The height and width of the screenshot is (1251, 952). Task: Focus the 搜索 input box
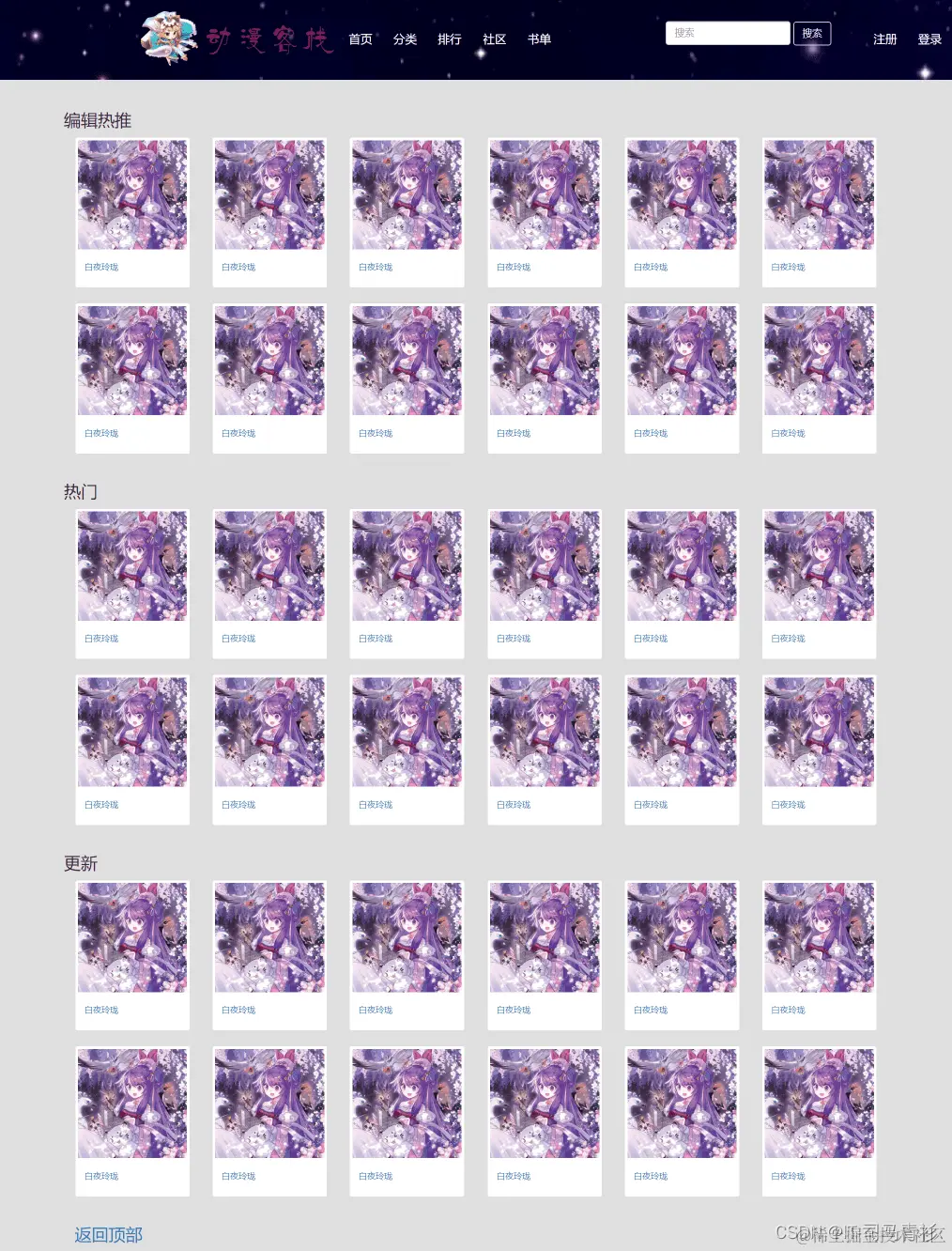pos(727,33)
